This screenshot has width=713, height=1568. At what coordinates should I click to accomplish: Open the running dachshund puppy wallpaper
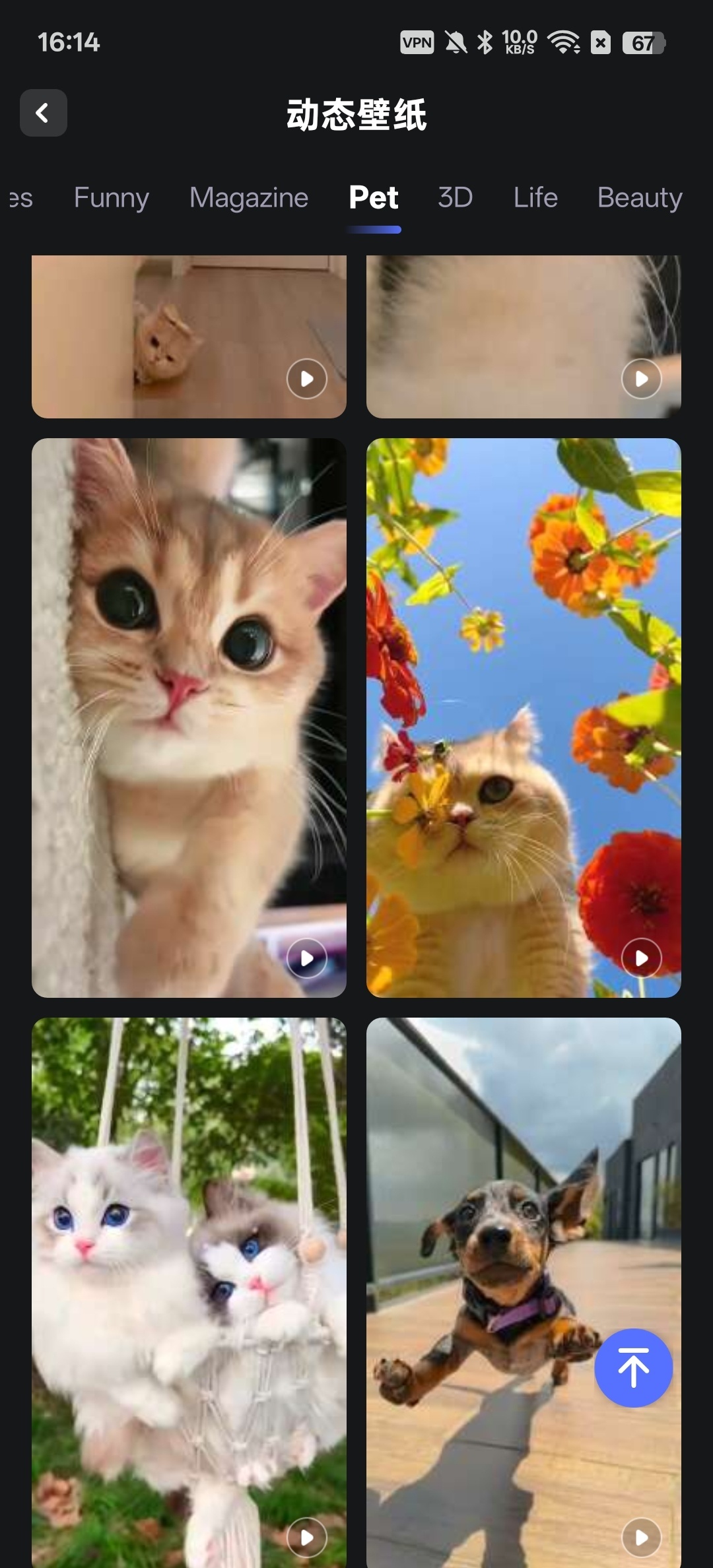tap(524, 1292)
